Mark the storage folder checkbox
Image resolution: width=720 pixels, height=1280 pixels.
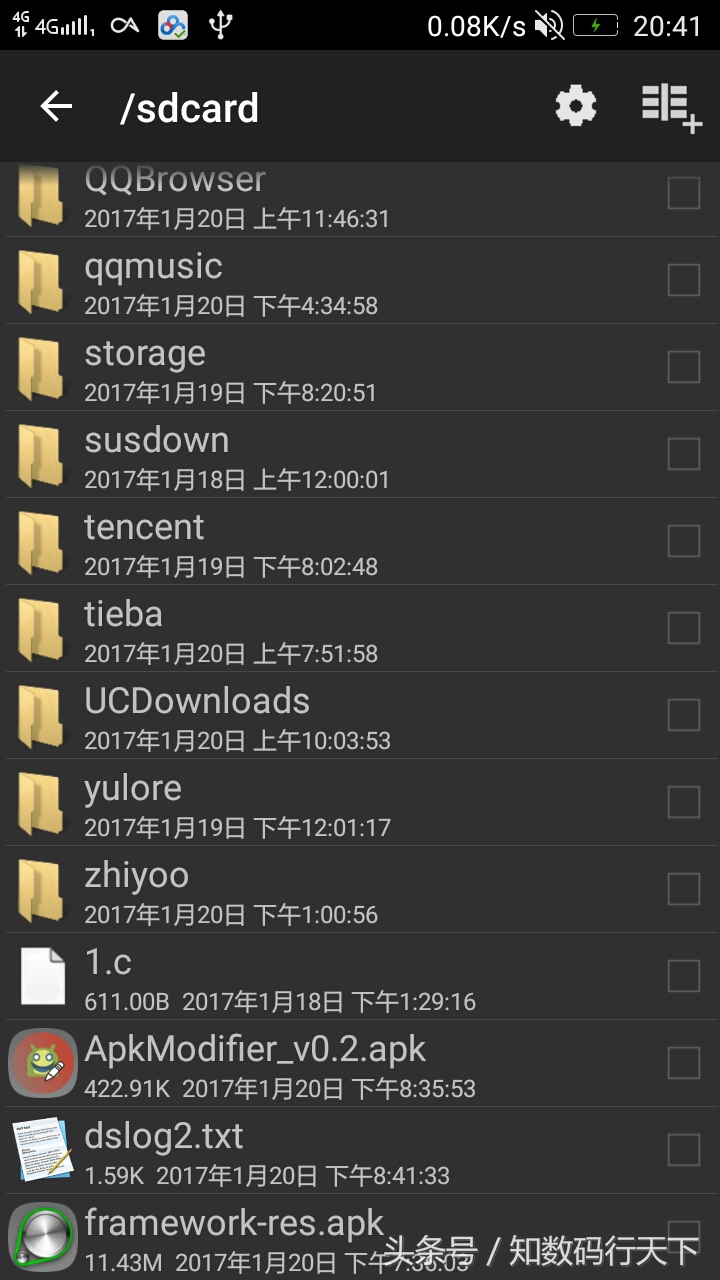click(684, 367)
